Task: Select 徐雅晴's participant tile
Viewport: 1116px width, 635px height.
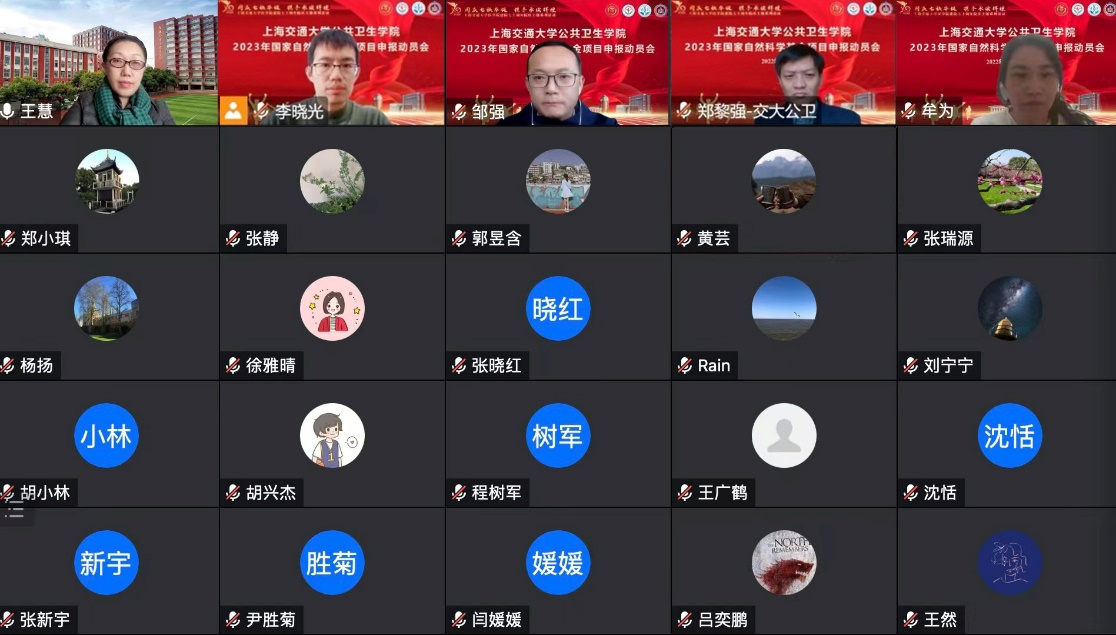Action: coord(332,315)
